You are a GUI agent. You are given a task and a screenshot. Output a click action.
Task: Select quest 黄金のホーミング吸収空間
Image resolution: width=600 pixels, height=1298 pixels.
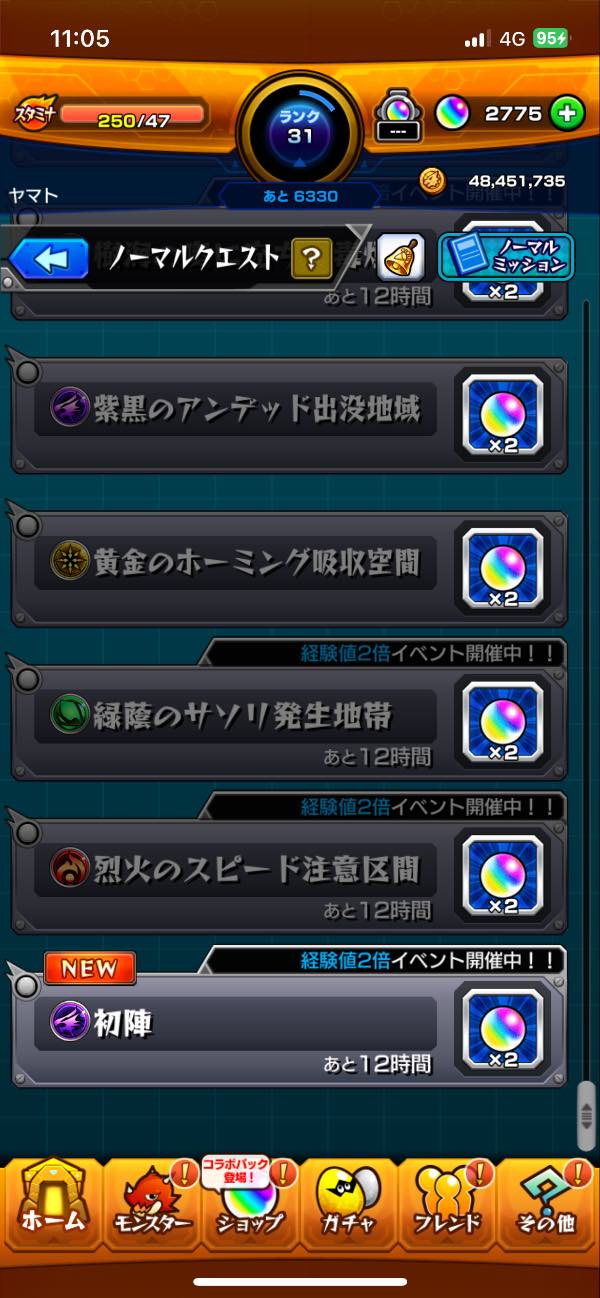click(289, 563)
